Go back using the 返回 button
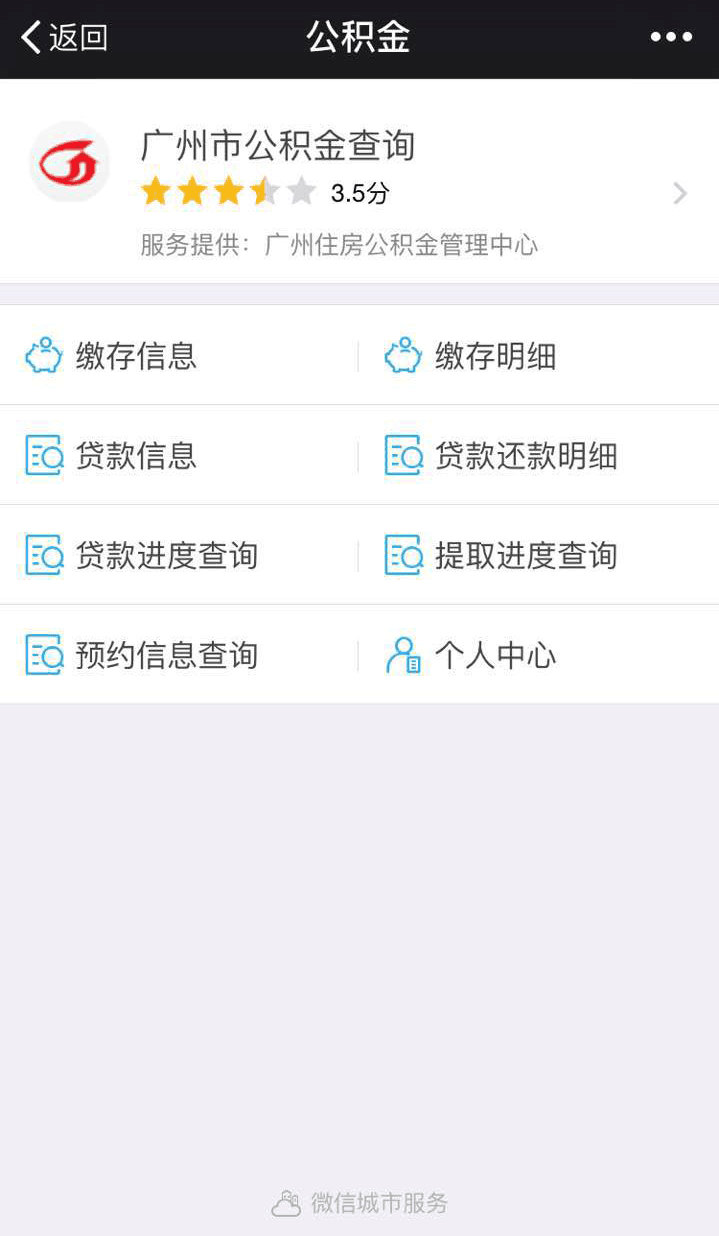 (64, 38)
